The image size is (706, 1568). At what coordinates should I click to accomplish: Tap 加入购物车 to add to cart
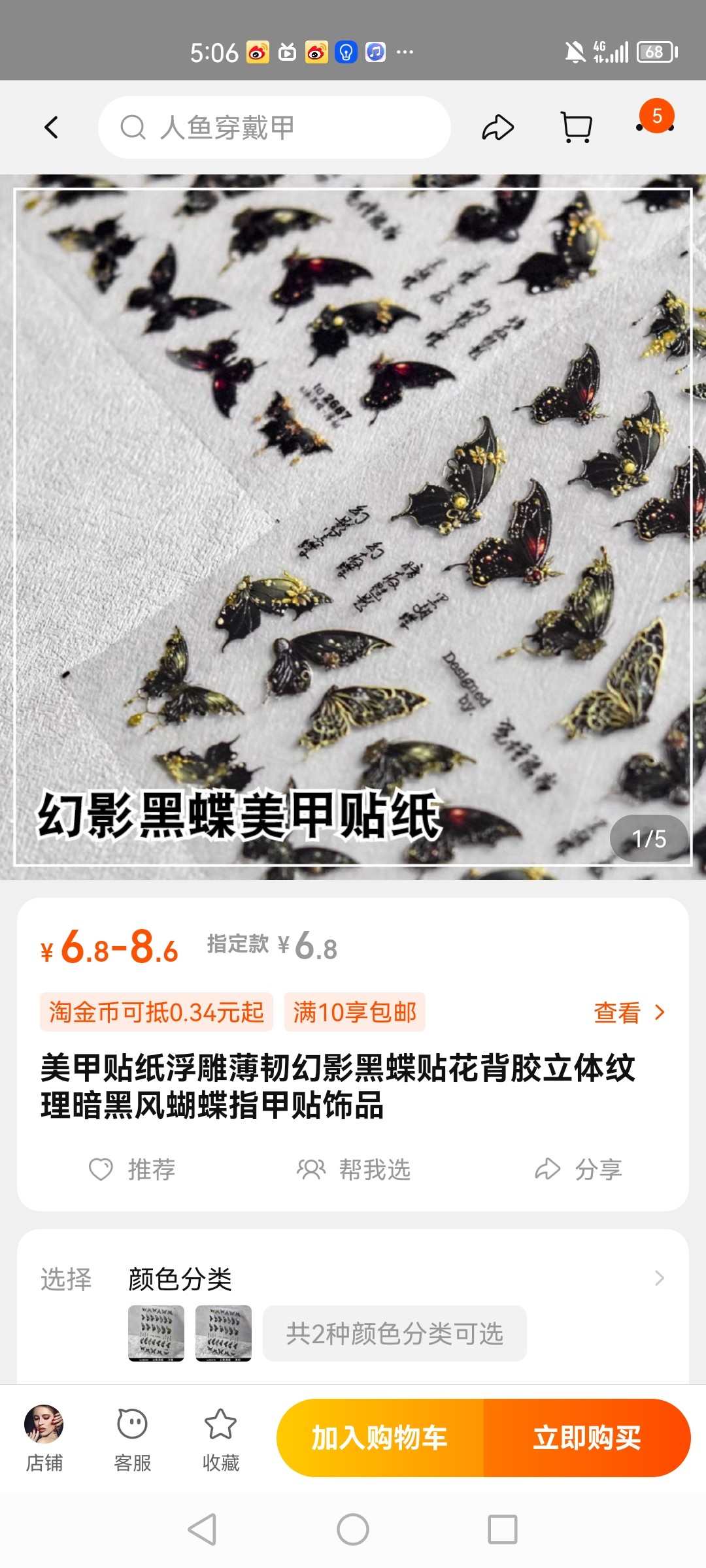click(x=380, y=1438)
